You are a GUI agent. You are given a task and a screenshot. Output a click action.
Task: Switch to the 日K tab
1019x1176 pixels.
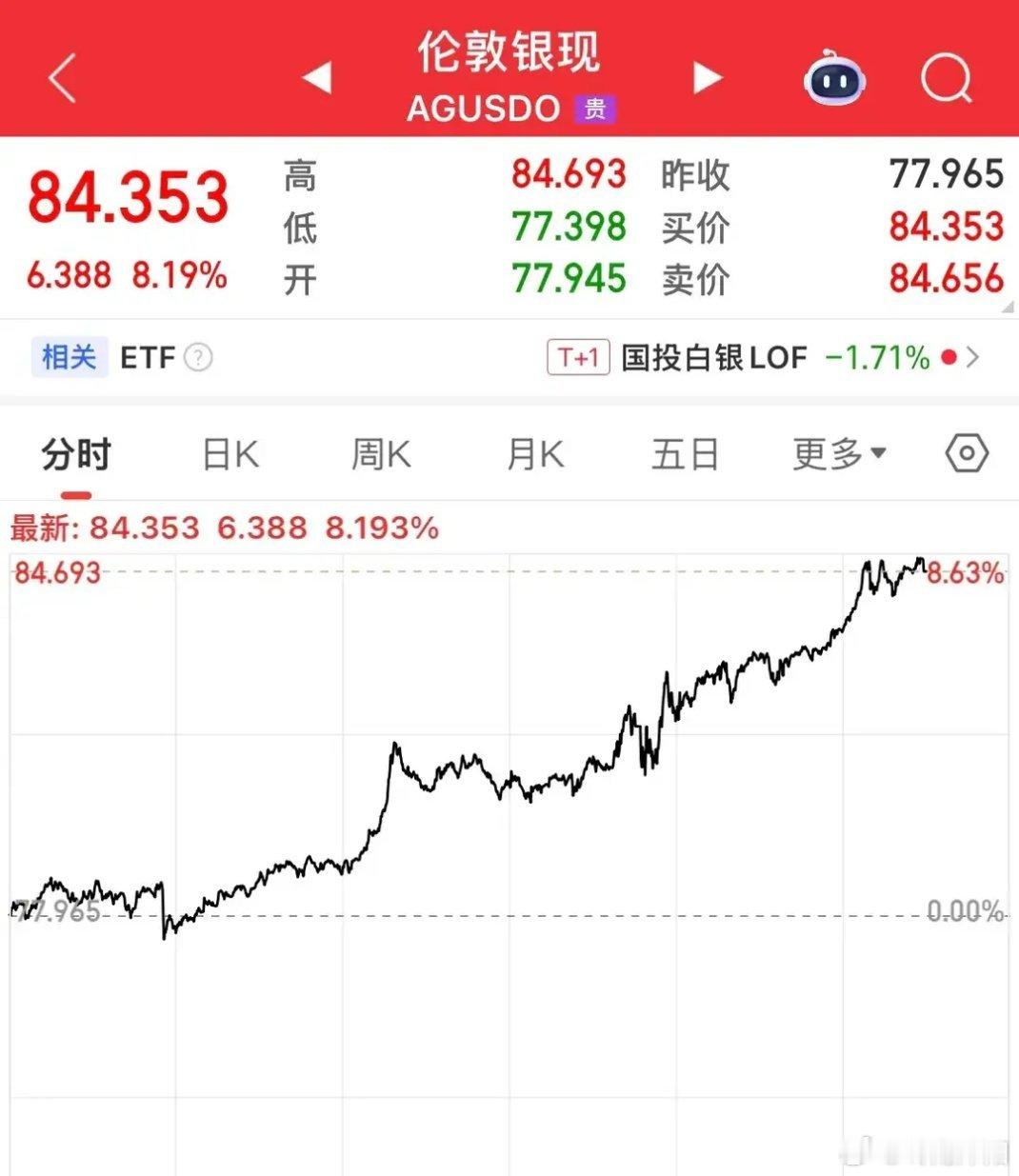coord(228,453)
